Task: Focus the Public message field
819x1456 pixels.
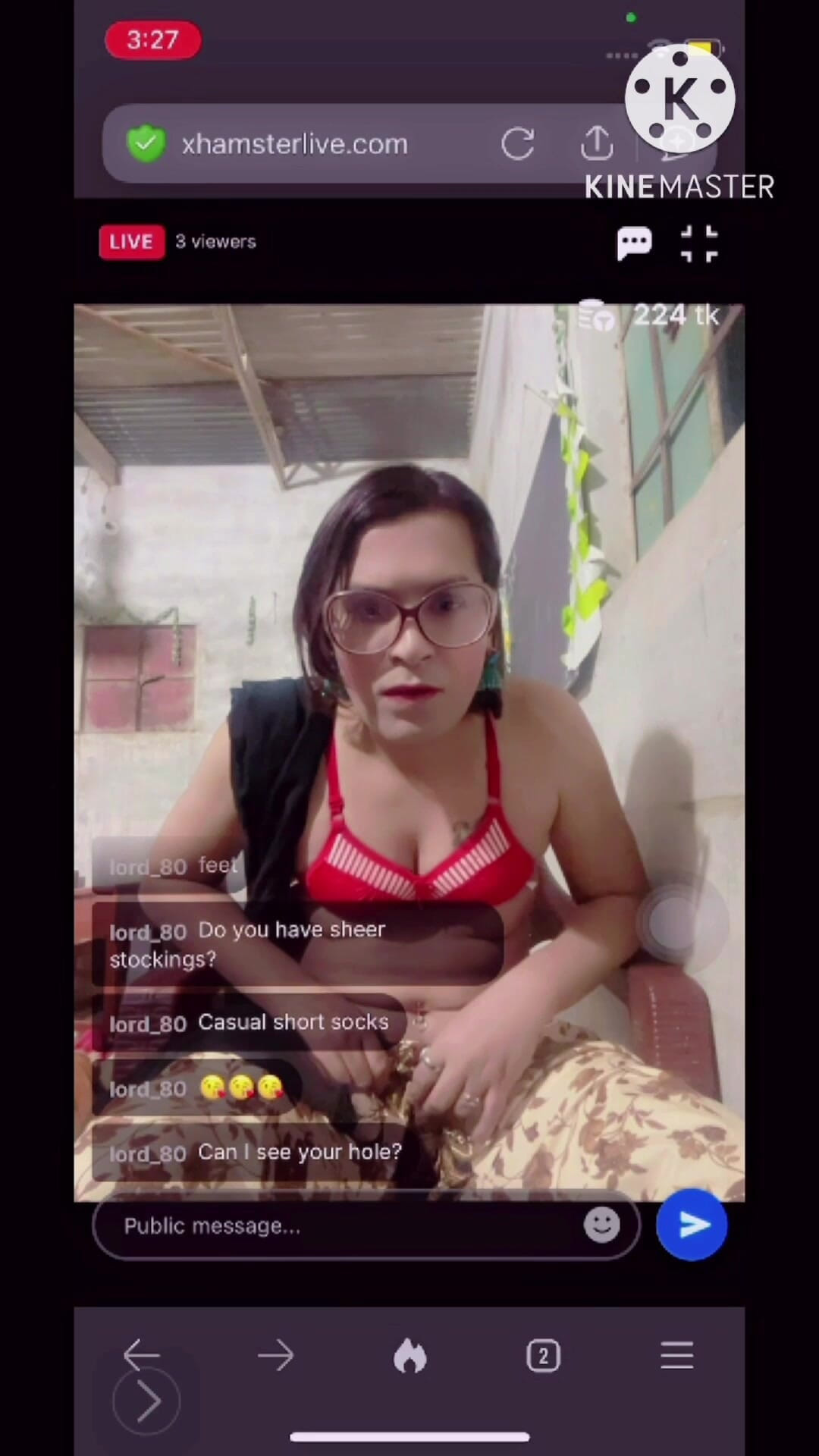Action: pyautogui.click(x=341, y=1226)
